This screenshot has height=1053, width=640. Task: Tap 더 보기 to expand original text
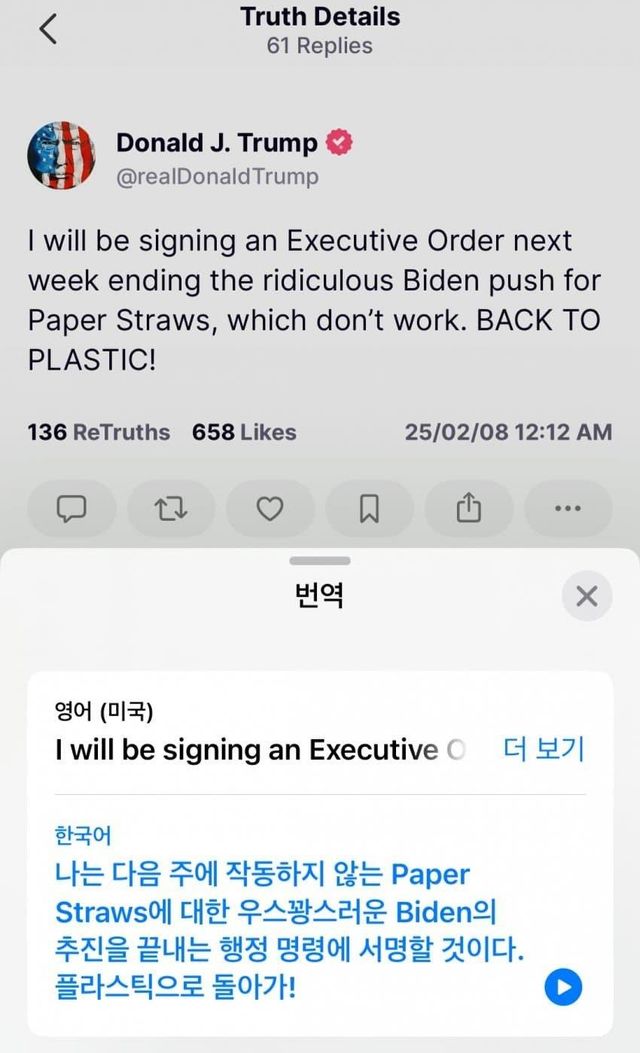click(x=544, y=750)
